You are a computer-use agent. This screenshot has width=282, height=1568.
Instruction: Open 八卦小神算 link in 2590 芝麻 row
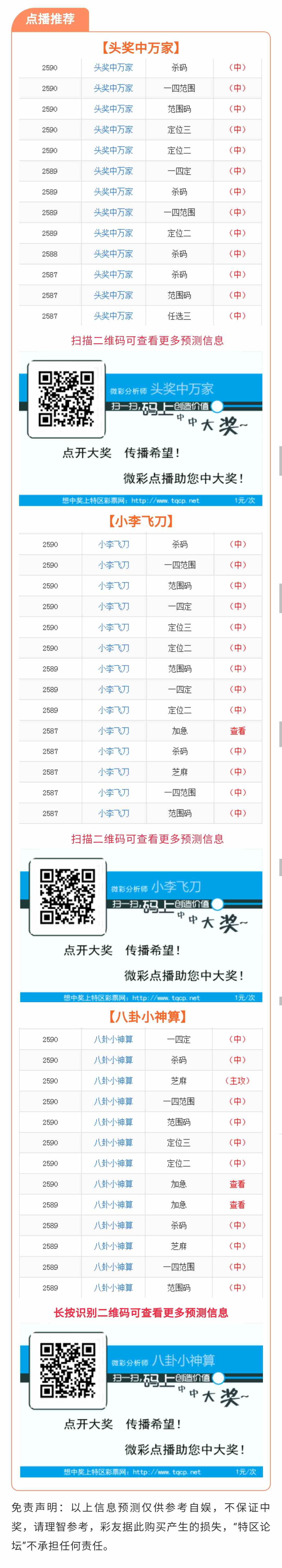pyautogui.click(x=113, y=1080)
